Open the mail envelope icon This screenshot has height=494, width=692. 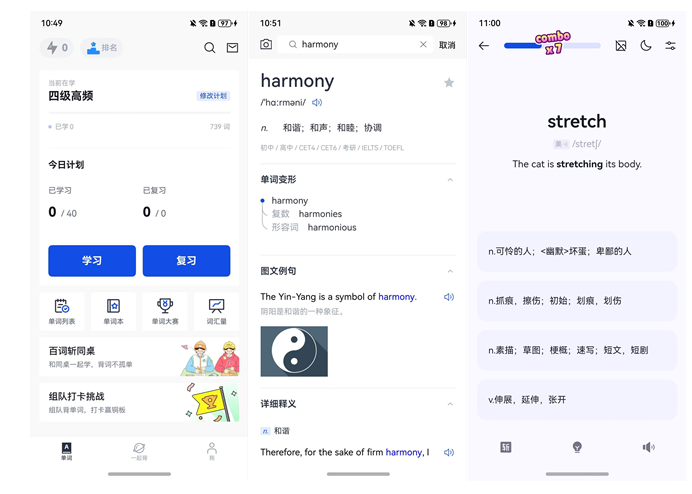tap(232, 47)
